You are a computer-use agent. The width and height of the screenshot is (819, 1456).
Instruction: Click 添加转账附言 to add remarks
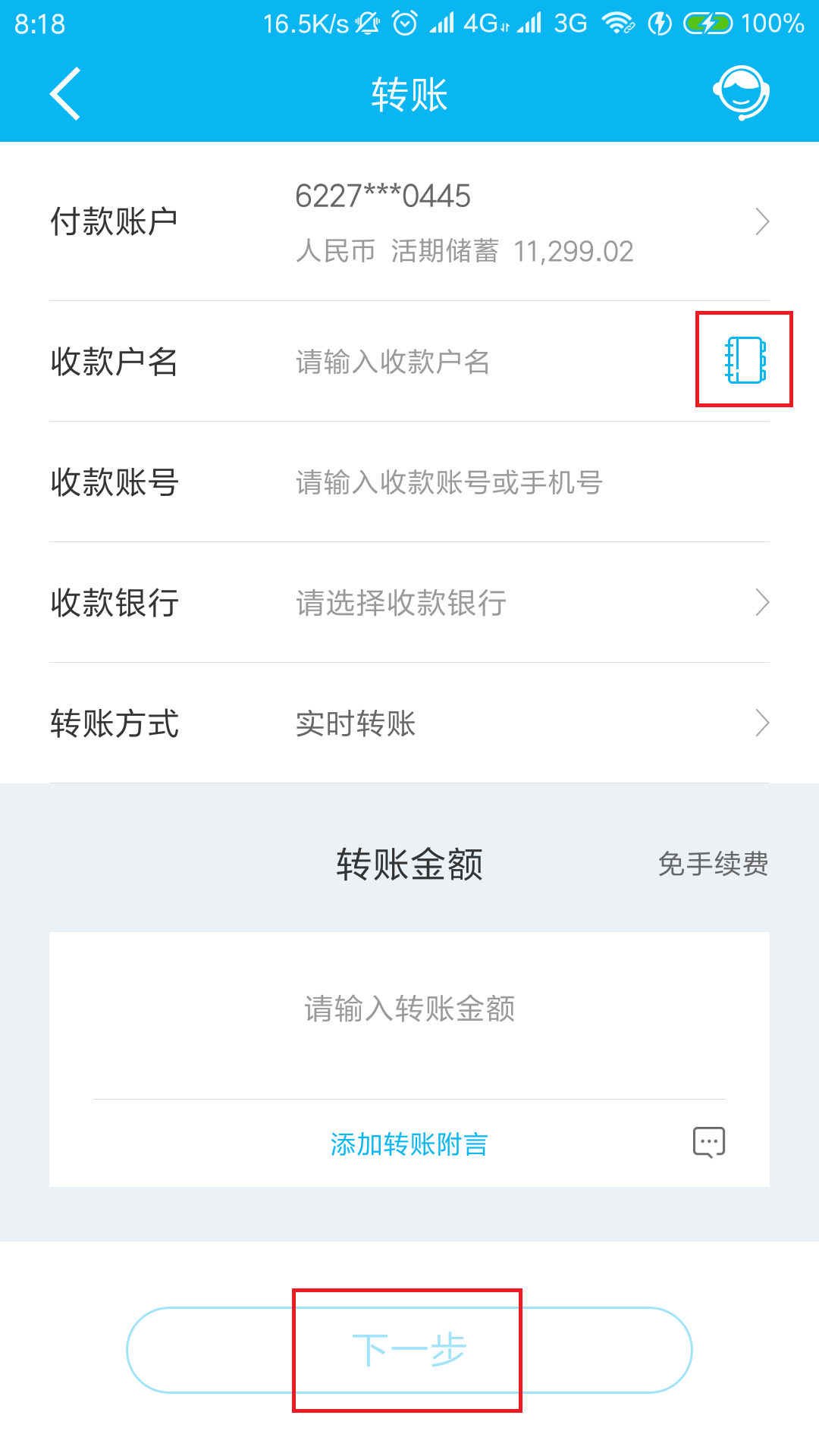(409, 1144)
